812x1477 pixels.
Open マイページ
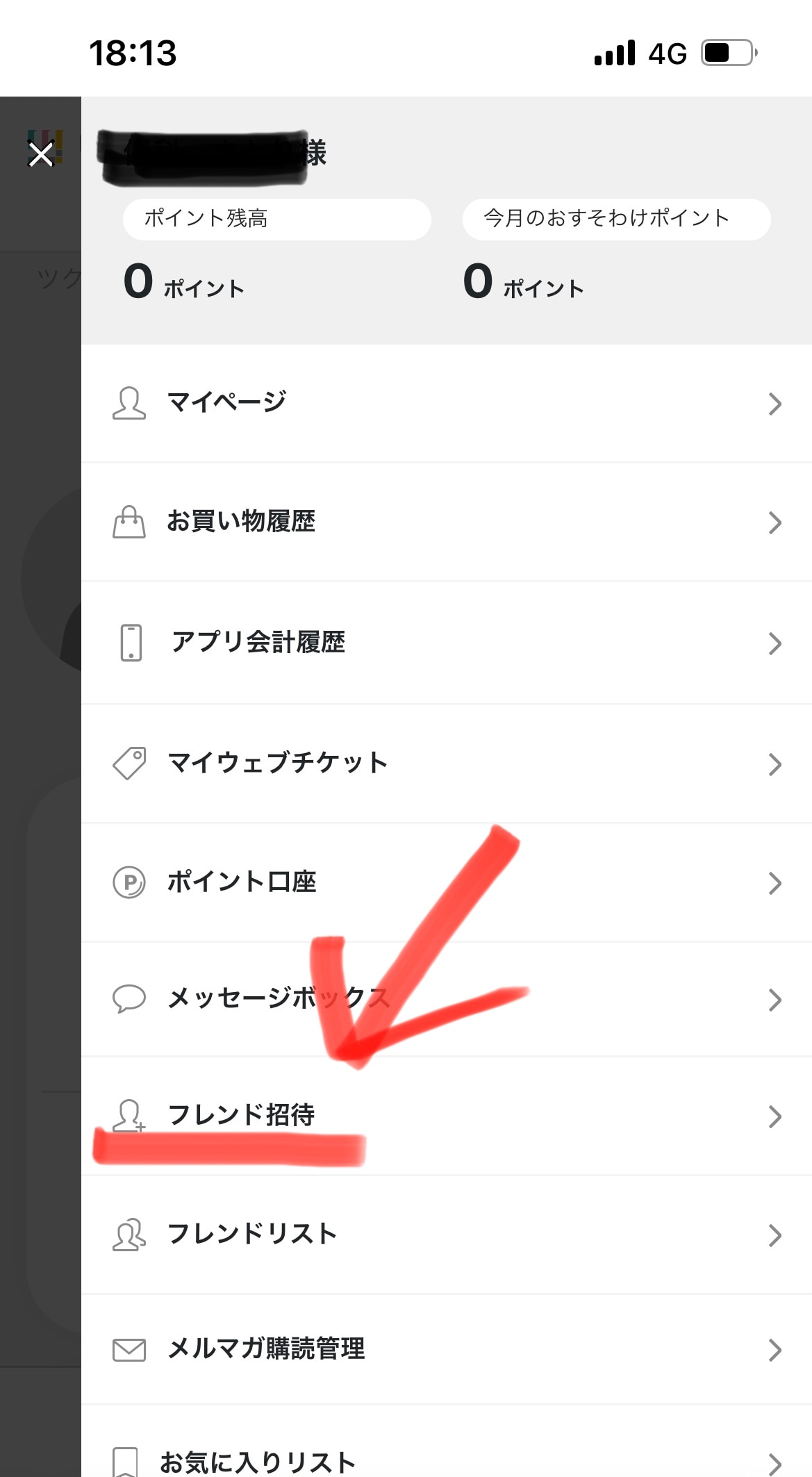(445, 403)
